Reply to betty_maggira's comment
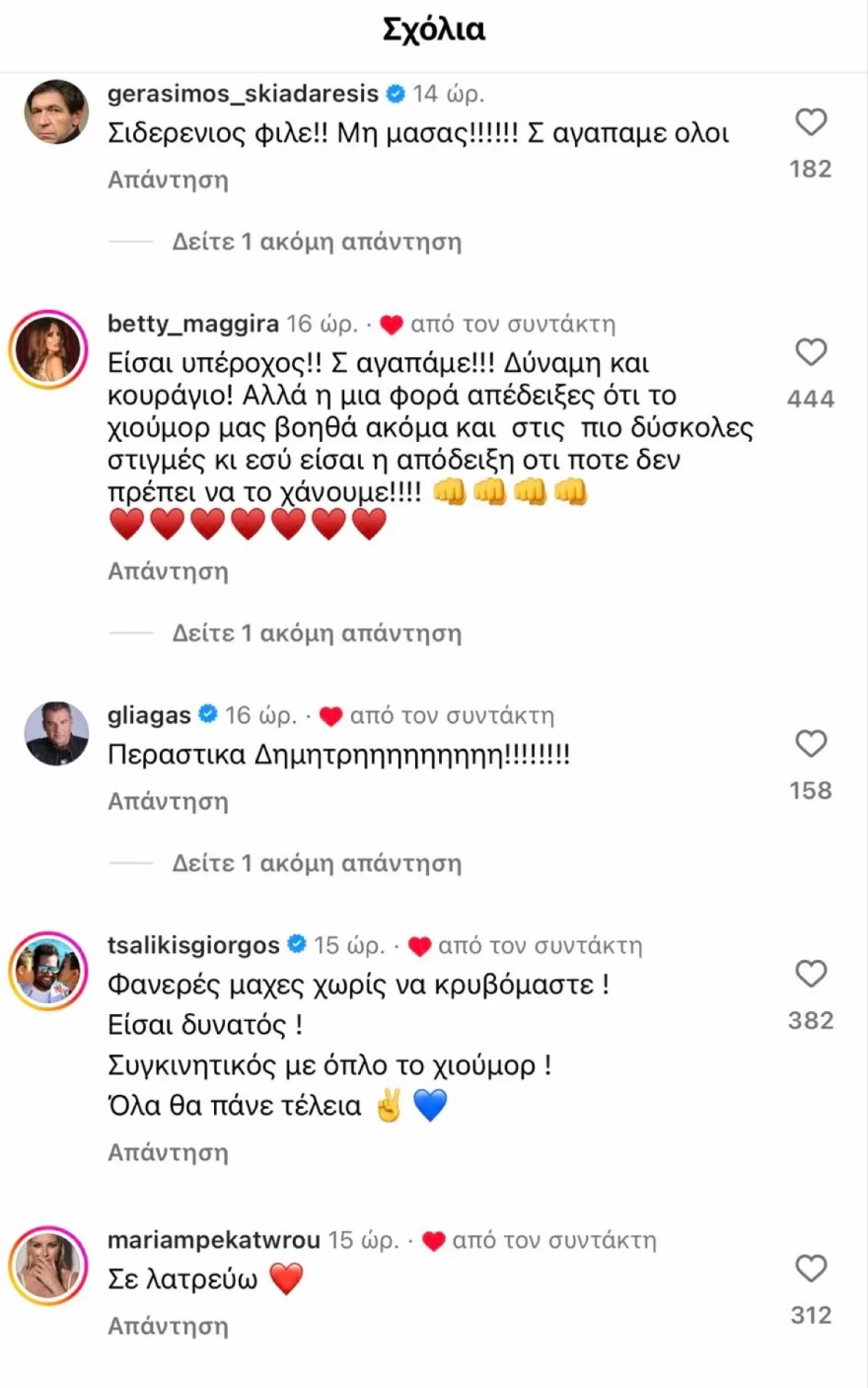 168,572
